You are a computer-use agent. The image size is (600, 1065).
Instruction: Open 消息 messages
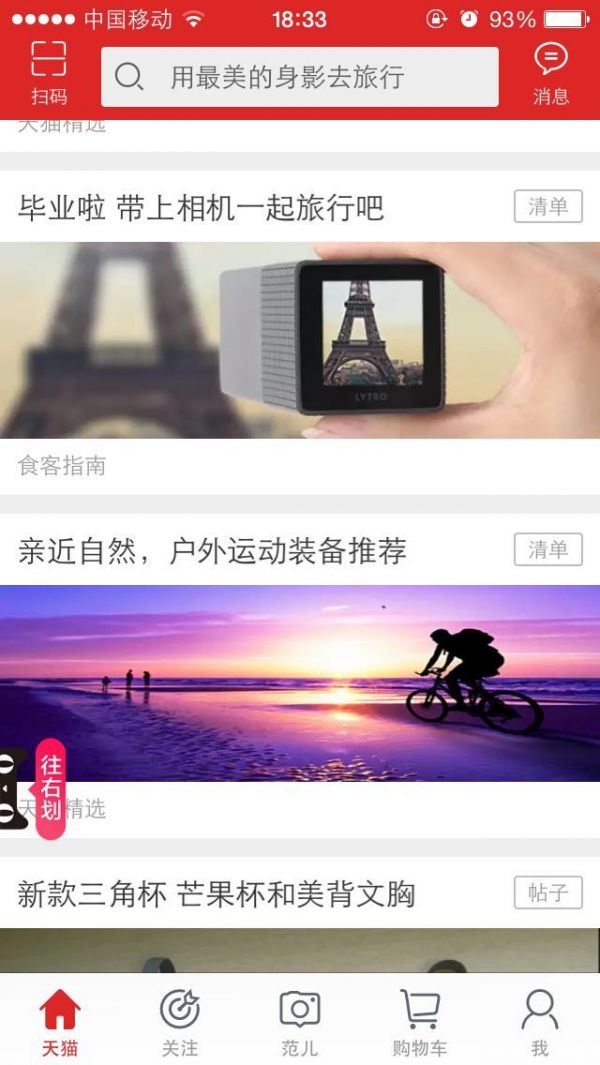550,74
